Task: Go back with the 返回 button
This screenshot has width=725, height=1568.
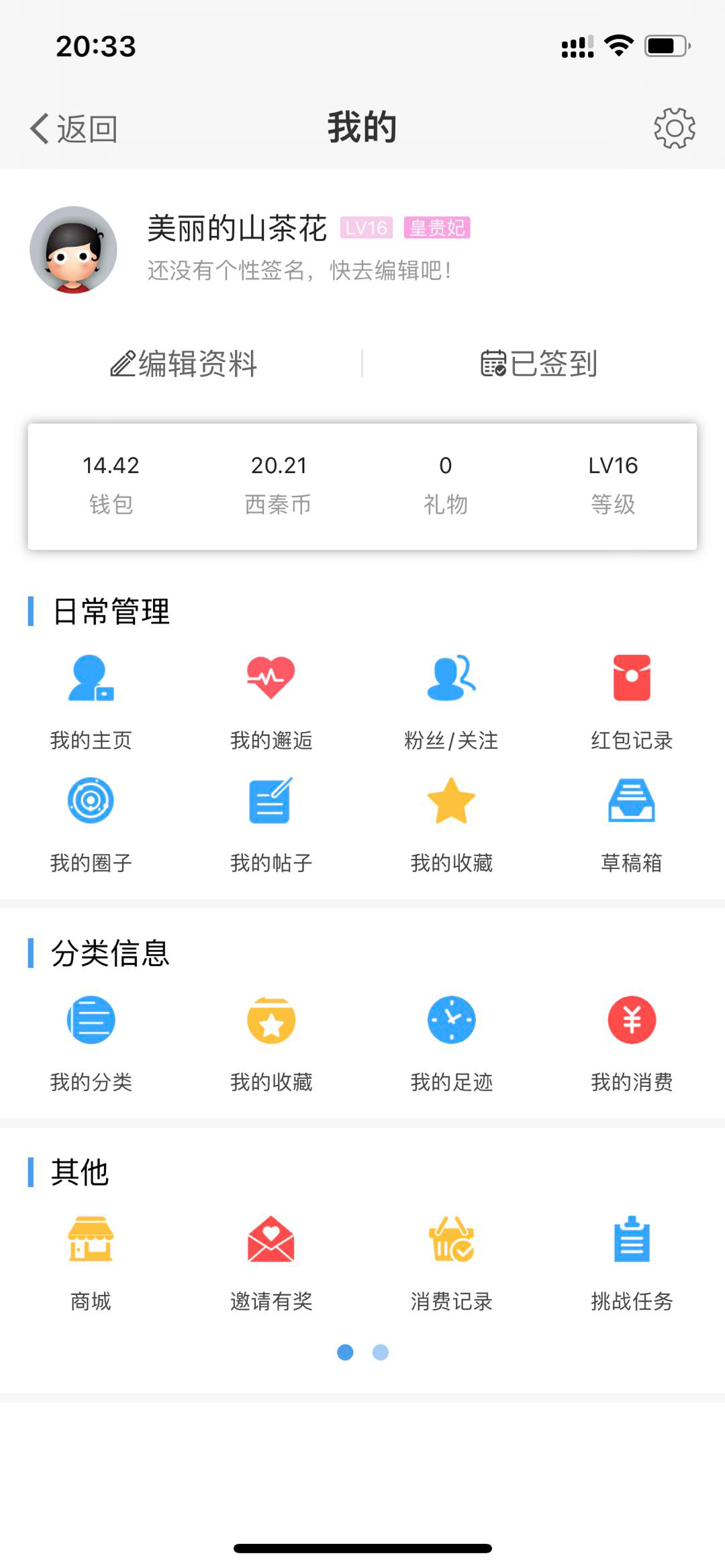Action: [x=74, y=128]
